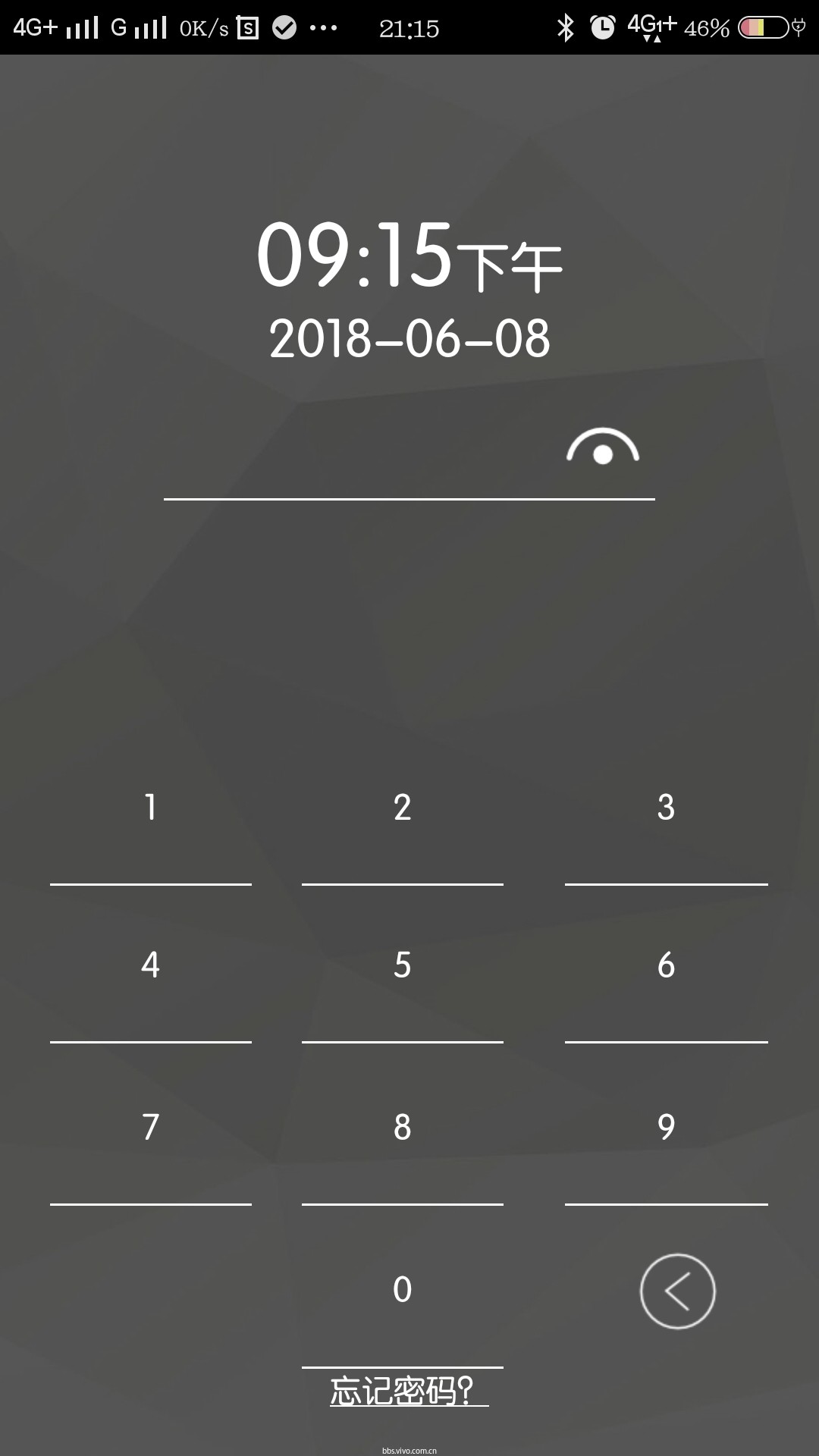This screenshot has height=1456, width=819.
Task: Tap the number 8 key
Action: click(402, 1126)
